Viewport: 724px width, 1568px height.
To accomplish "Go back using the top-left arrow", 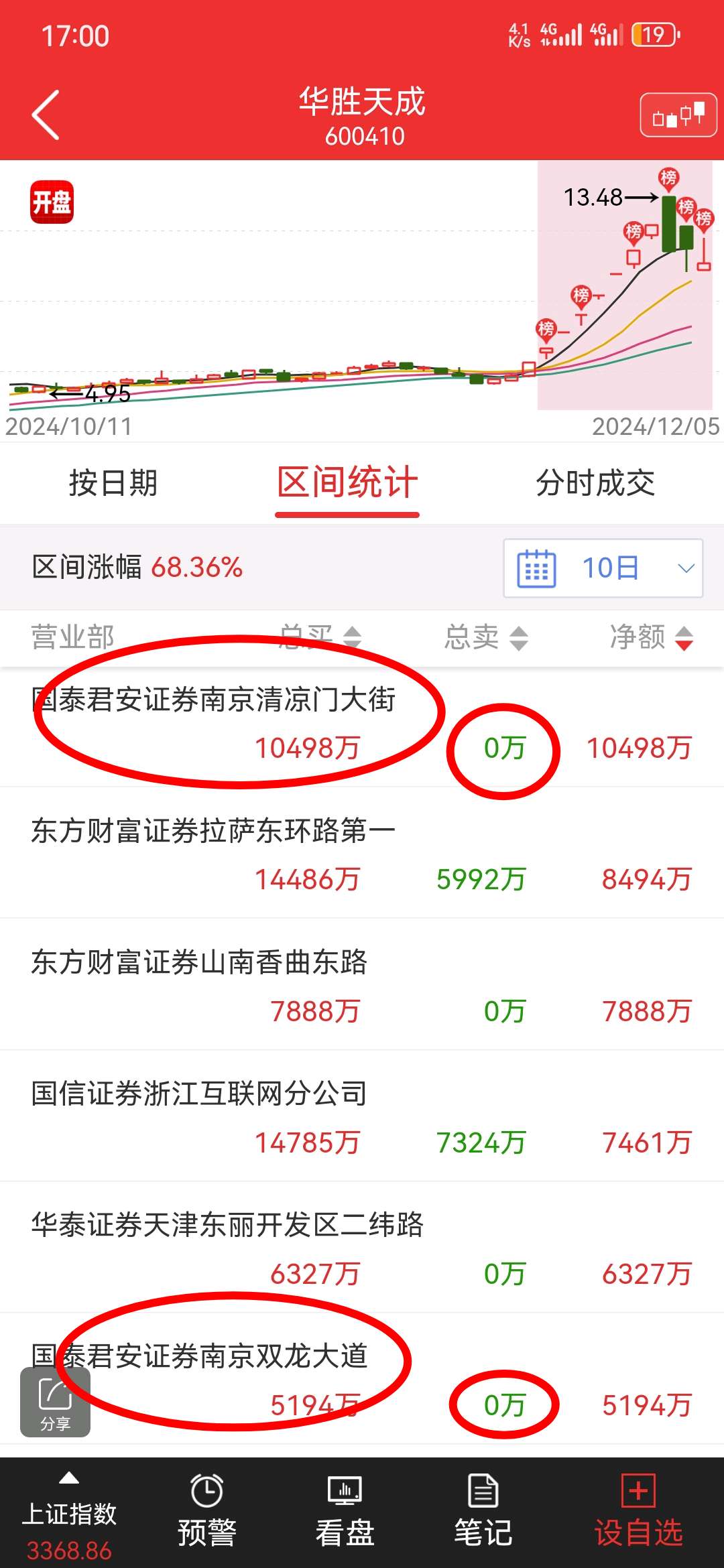I will 46,115.
